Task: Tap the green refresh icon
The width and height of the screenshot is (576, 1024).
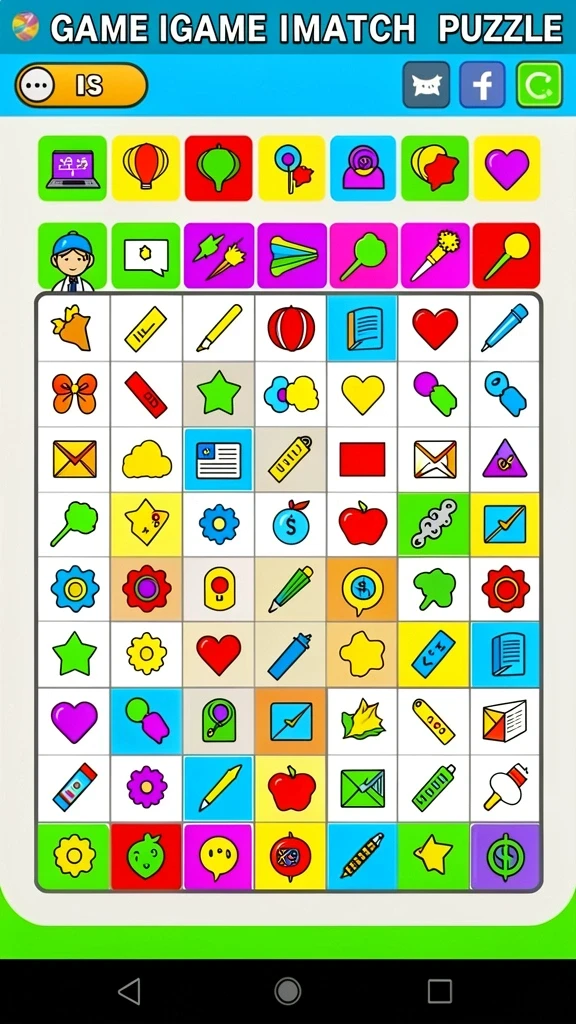Action: (539, 85)
